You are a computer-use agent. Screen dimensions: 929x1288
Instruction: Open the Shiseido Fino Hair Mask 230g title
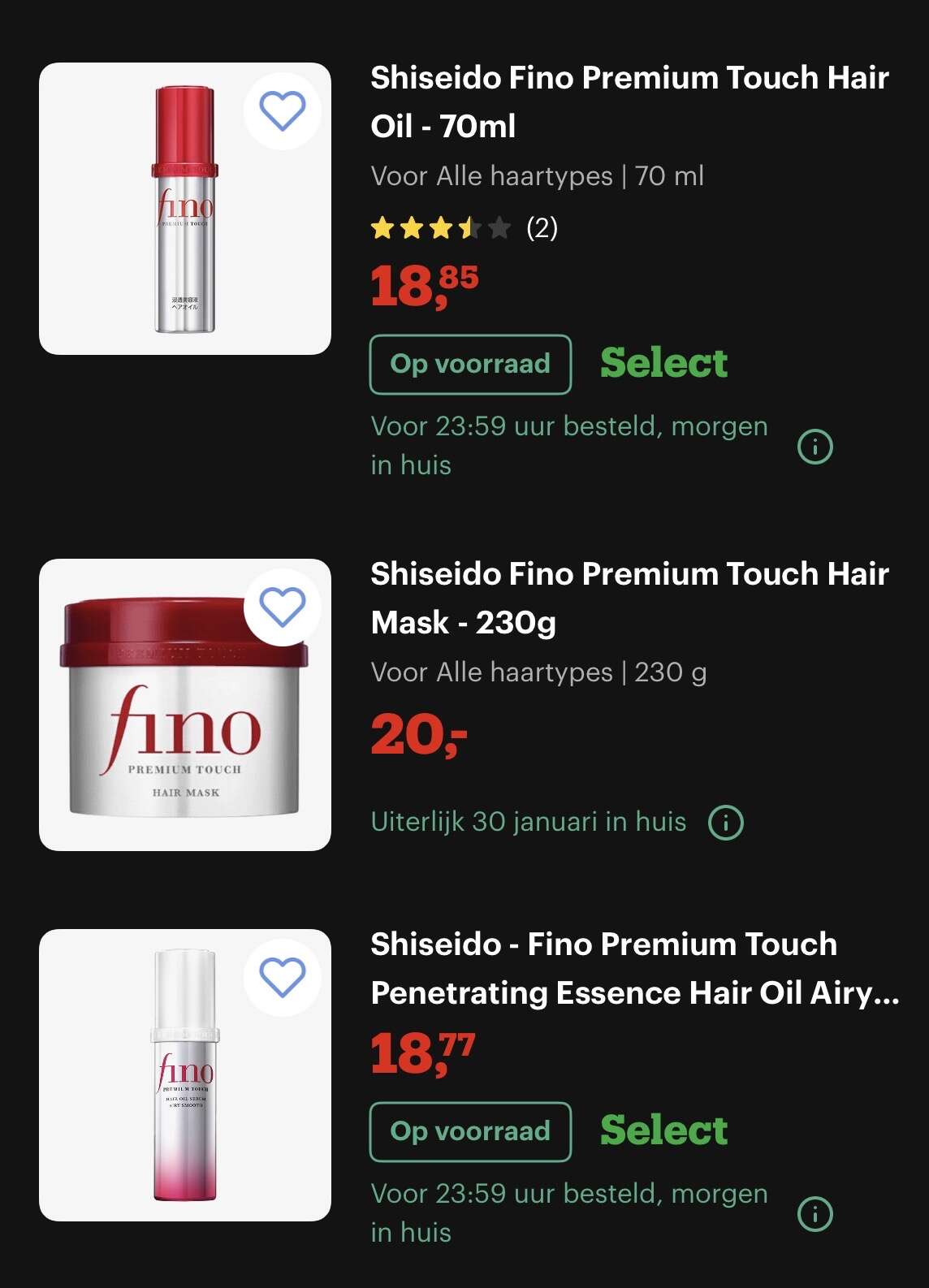point(629,598)
